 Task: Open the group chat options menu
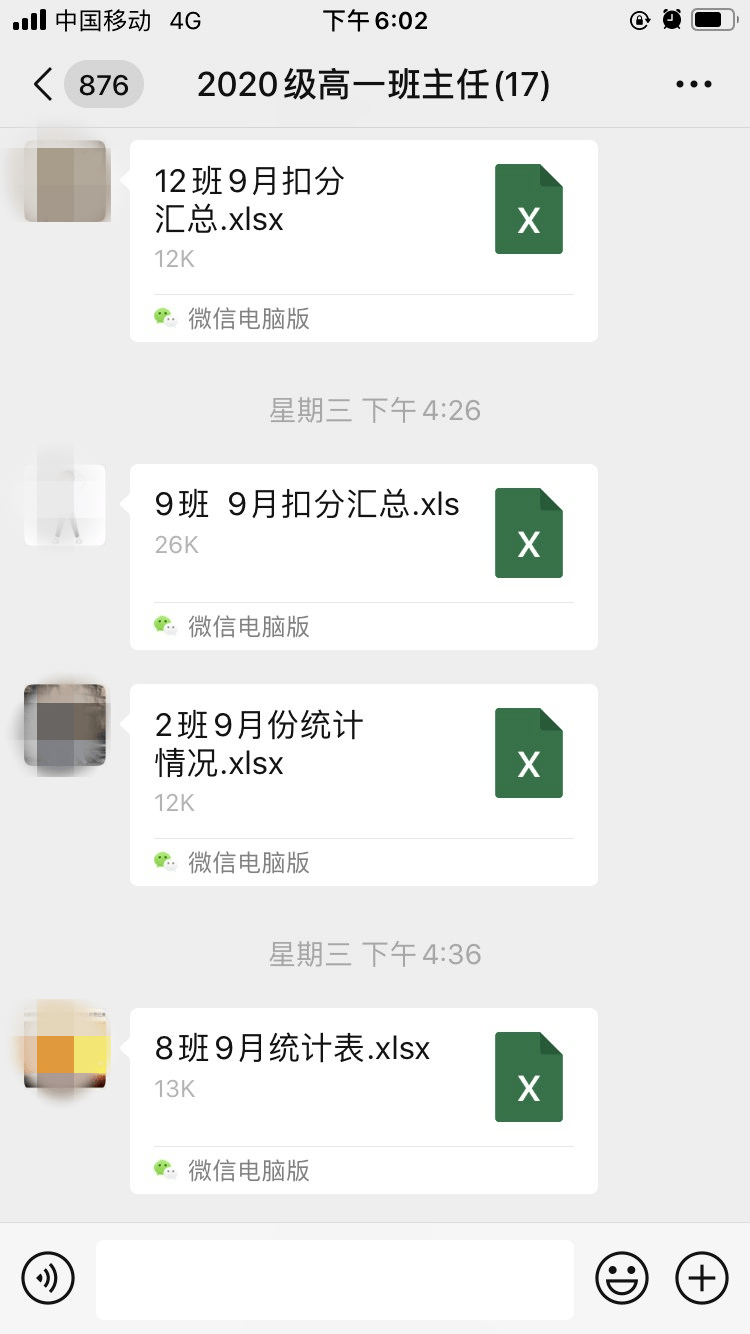694,85
